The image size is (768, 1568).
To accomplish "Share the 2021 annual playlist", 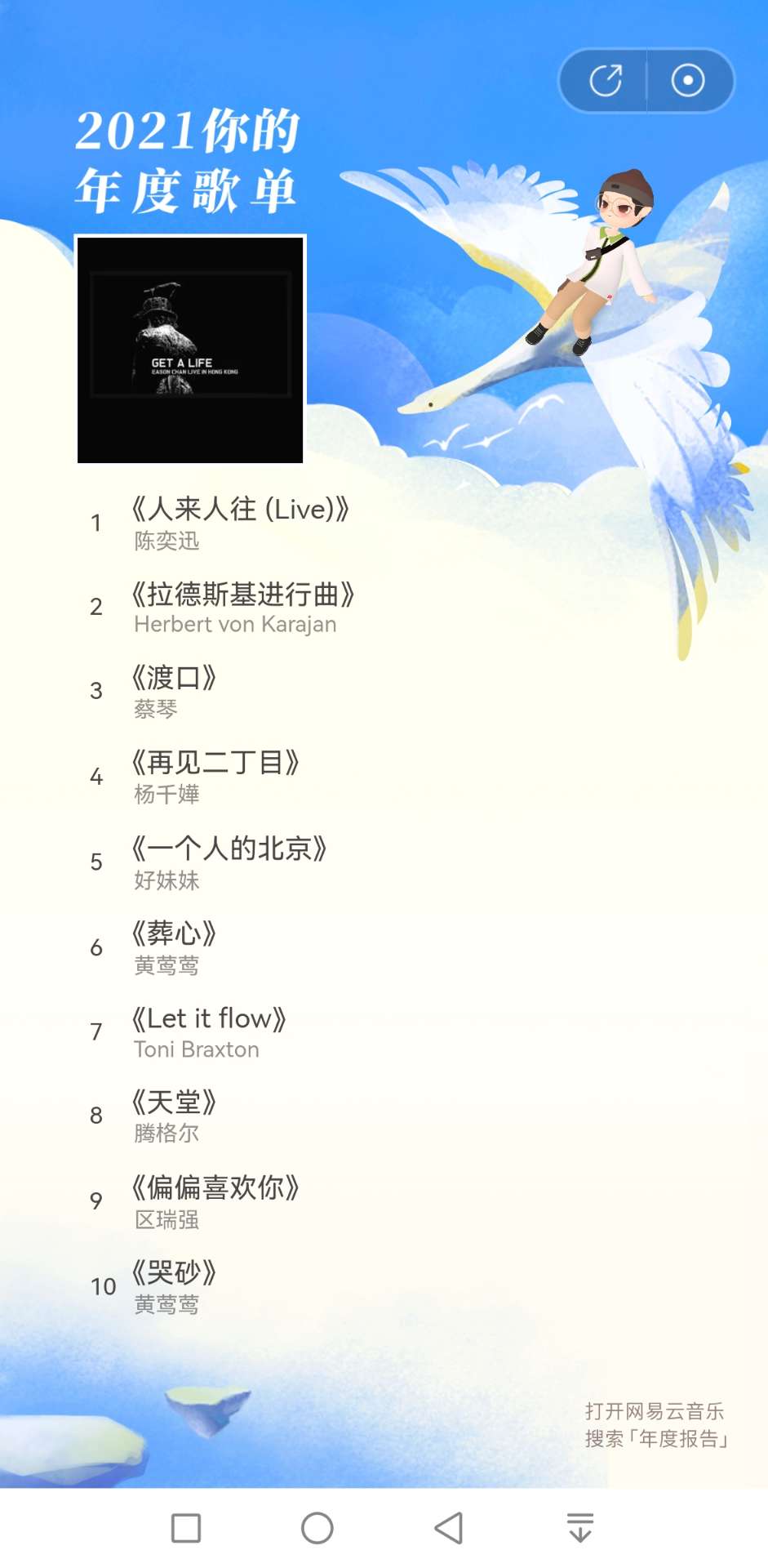I will (606, 80).
